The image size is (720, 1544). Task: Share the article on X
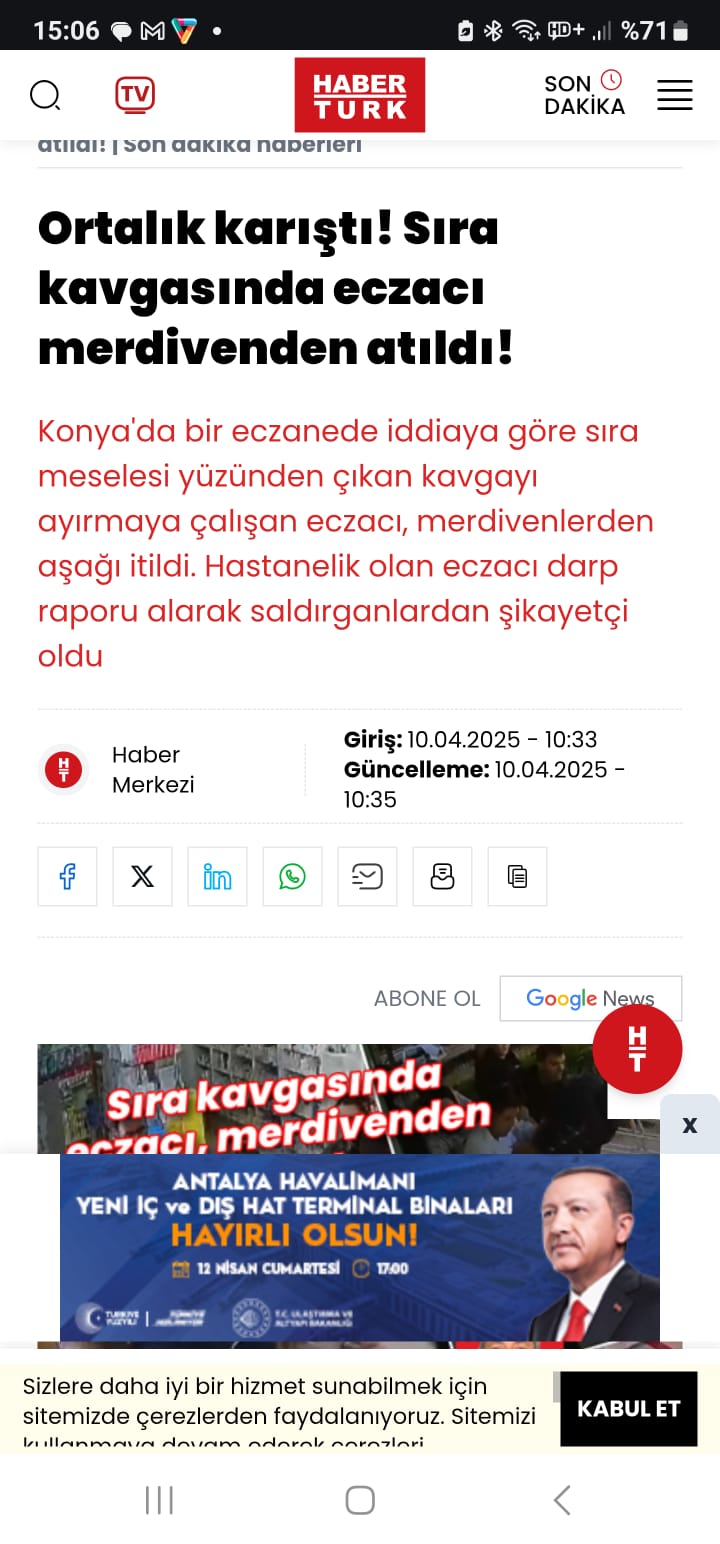[x=142, y=877]
